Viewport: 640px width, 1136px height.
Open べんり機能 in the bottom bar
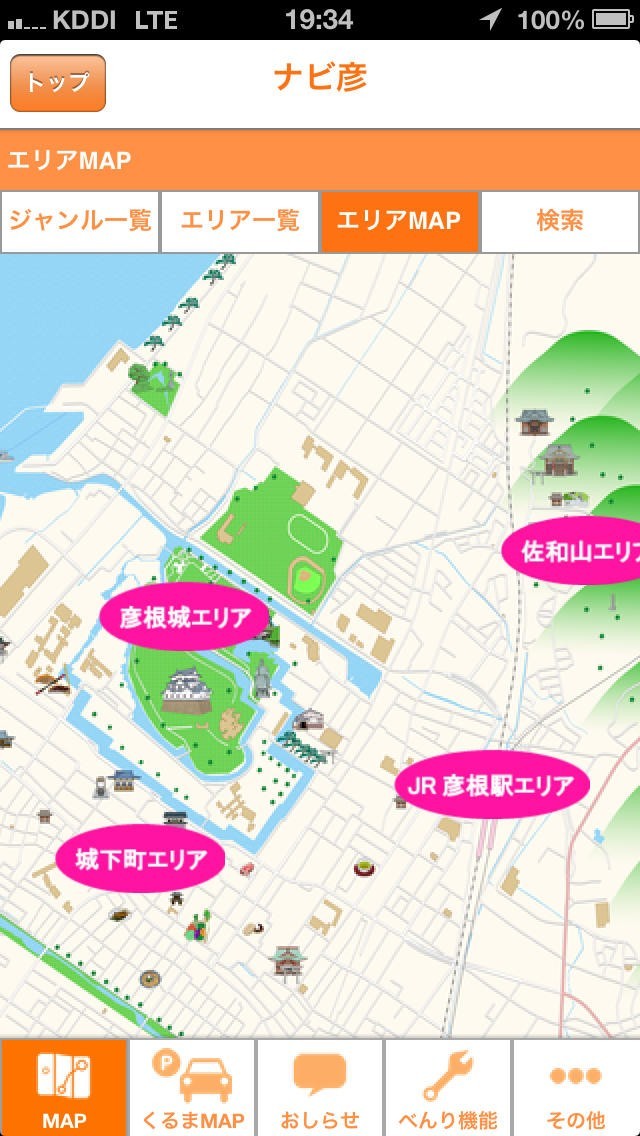(x=447, y=1087)
